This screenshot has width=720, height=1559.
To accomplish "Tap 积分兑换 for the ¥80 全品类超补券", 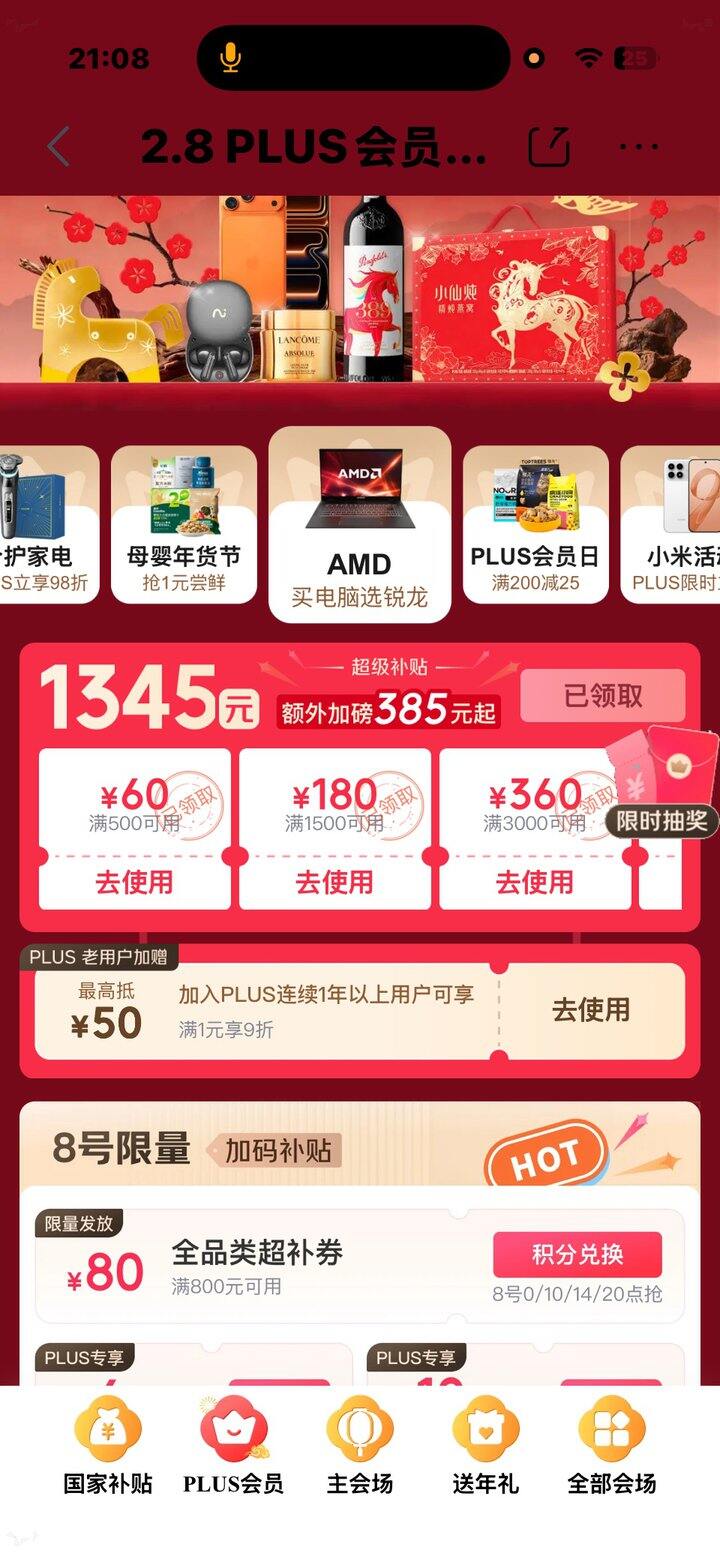I will 577,1255.
